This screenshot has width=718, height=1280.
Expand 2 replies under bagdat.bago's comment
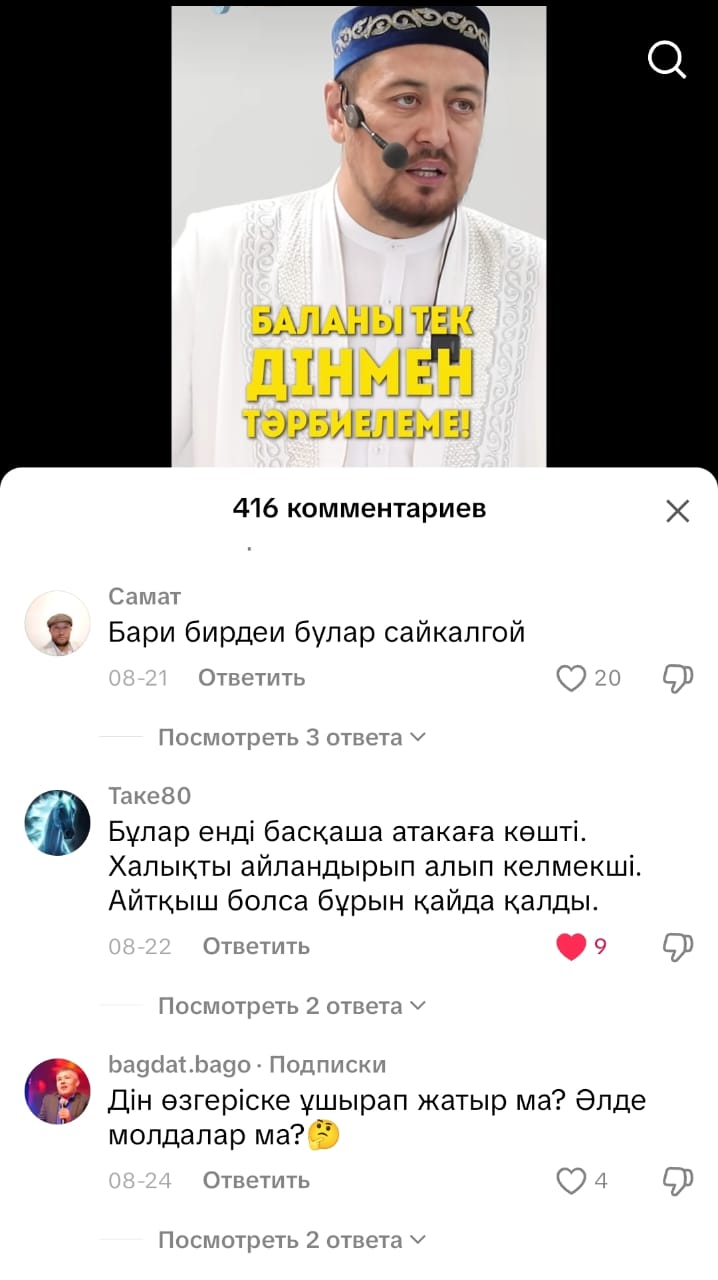click(x=291, y=1241)
